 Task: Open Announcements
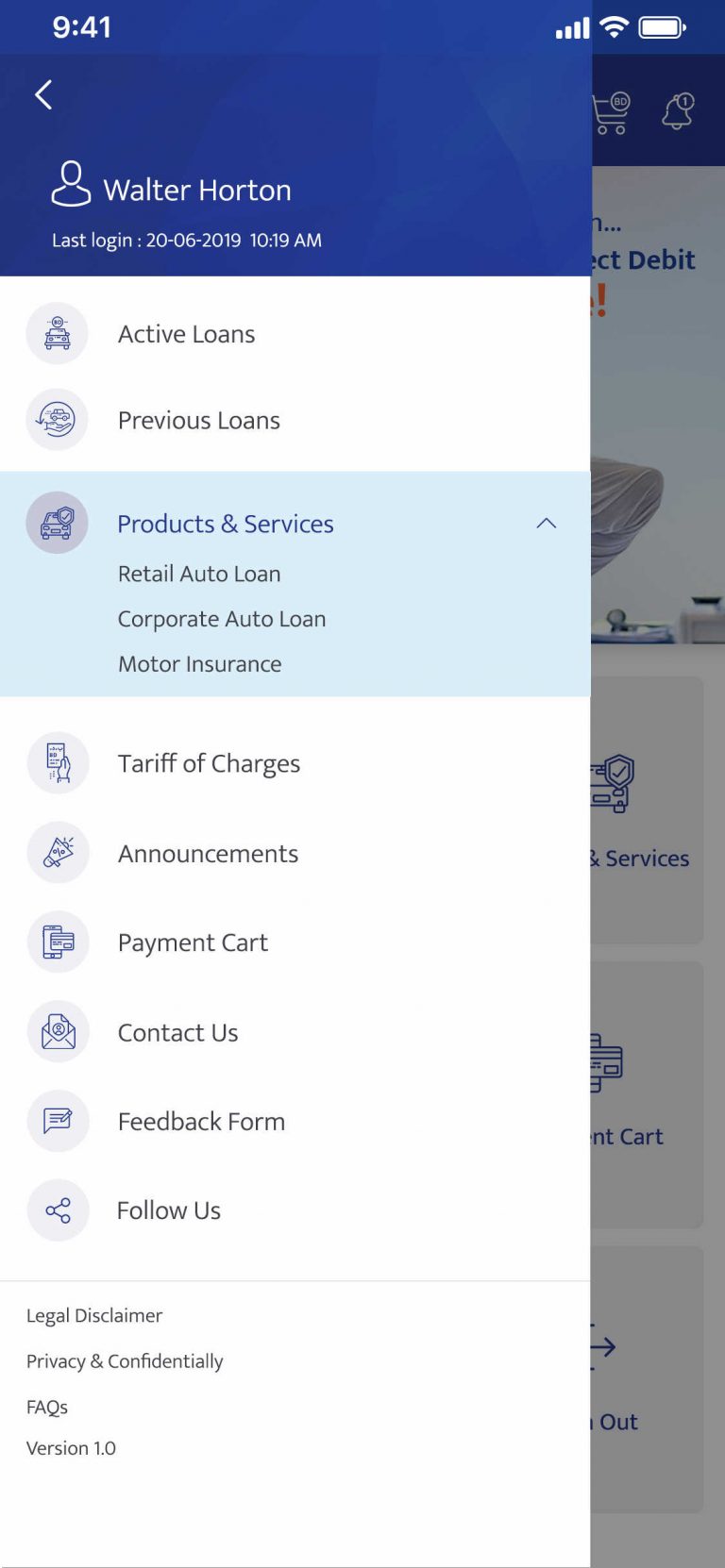coord(295,853)
